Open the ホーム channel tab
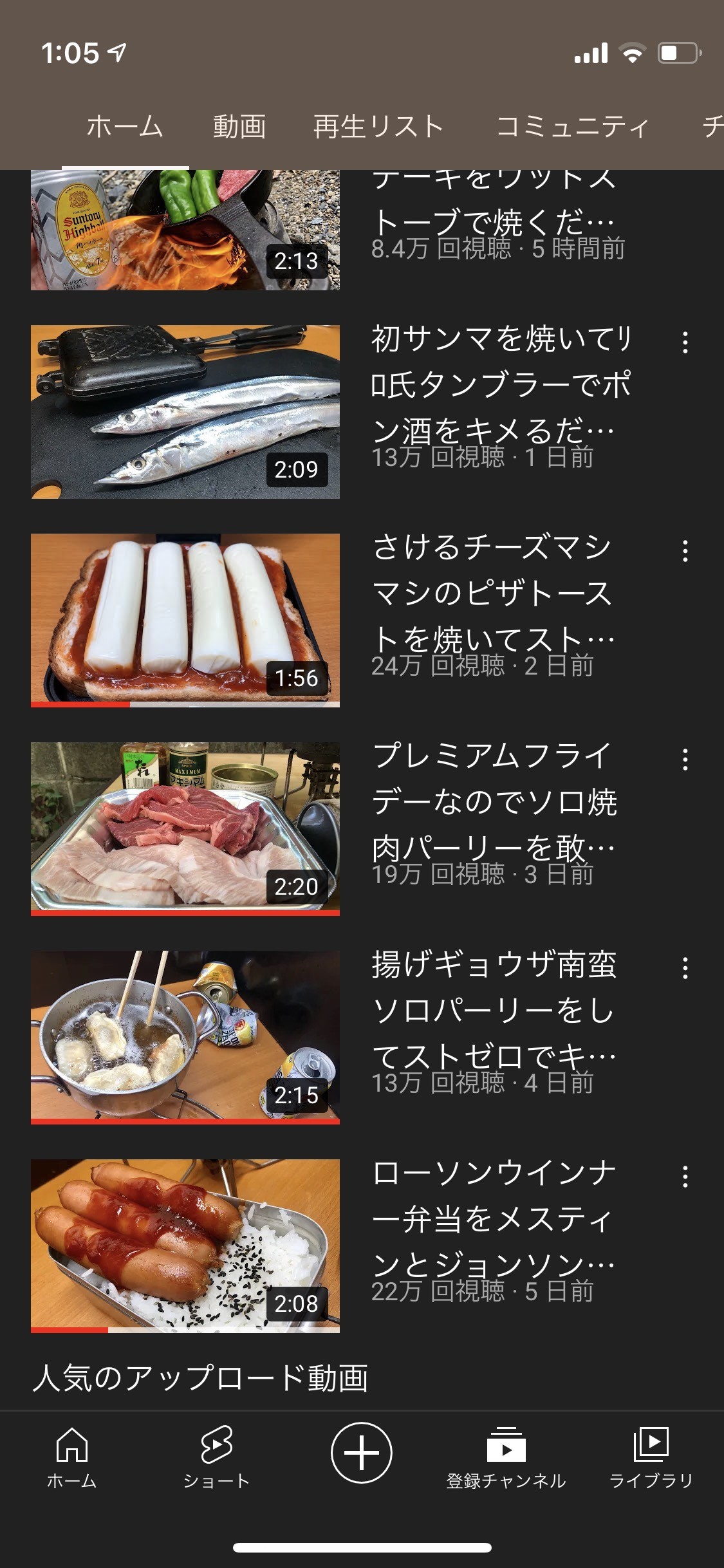The image size is (724, 1568). click(x=125, y=127)
